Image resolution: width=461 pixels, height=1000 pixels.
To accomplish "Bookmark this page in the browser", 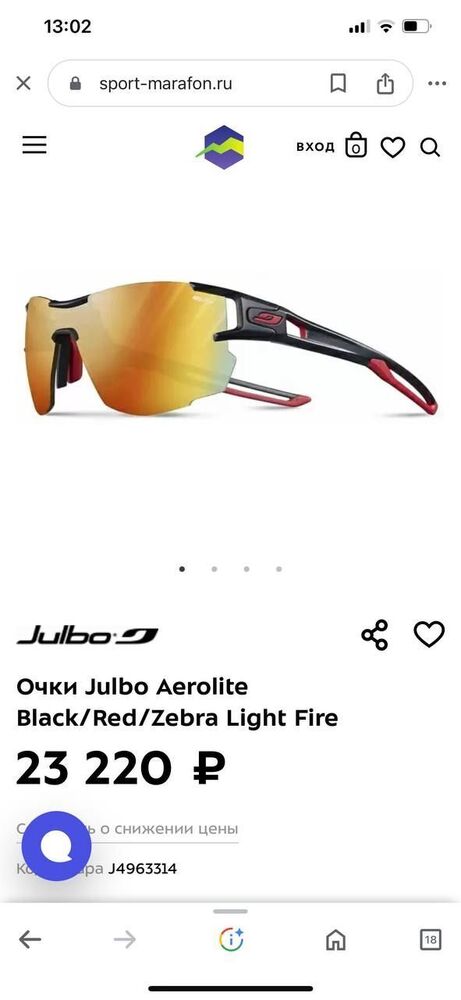I will pos(338,84).
